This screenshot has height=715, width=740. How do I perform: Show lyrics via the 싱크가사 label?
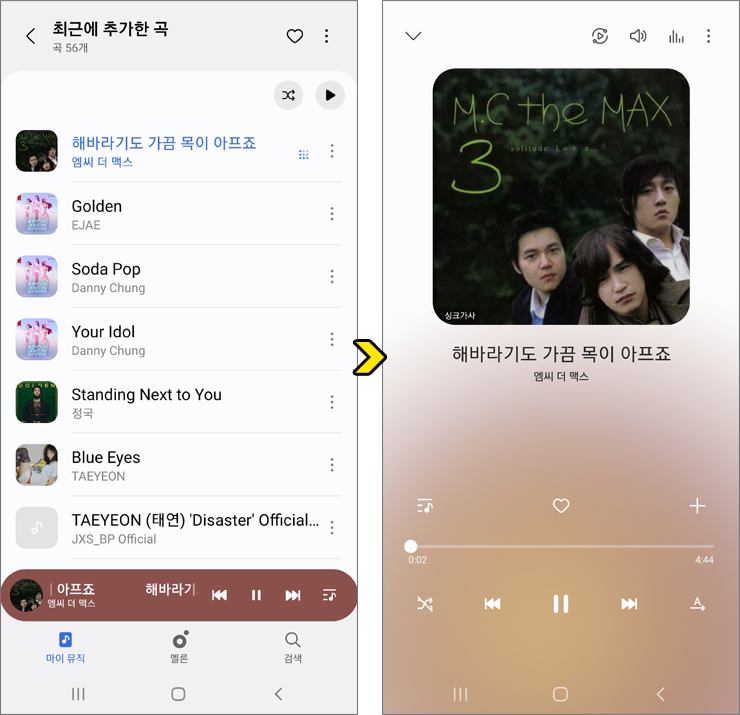click(459, 315)
